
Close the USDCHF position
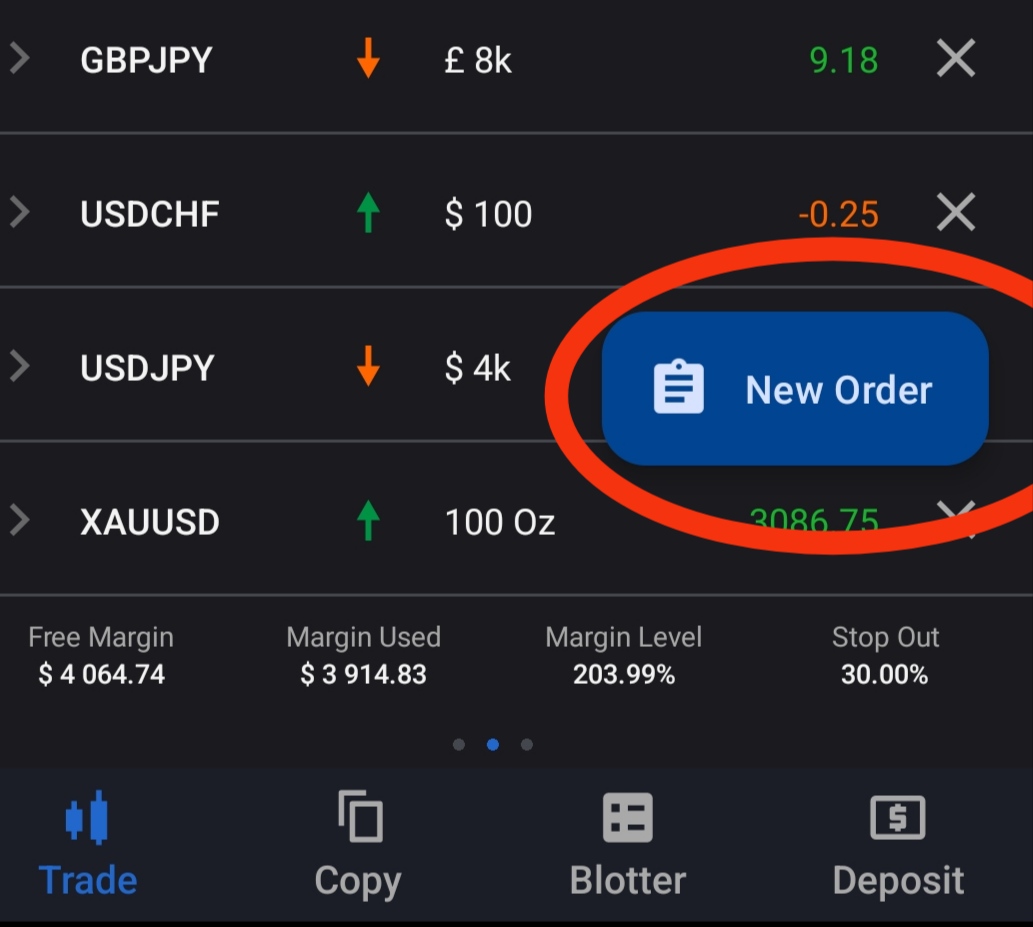[955, 213]
